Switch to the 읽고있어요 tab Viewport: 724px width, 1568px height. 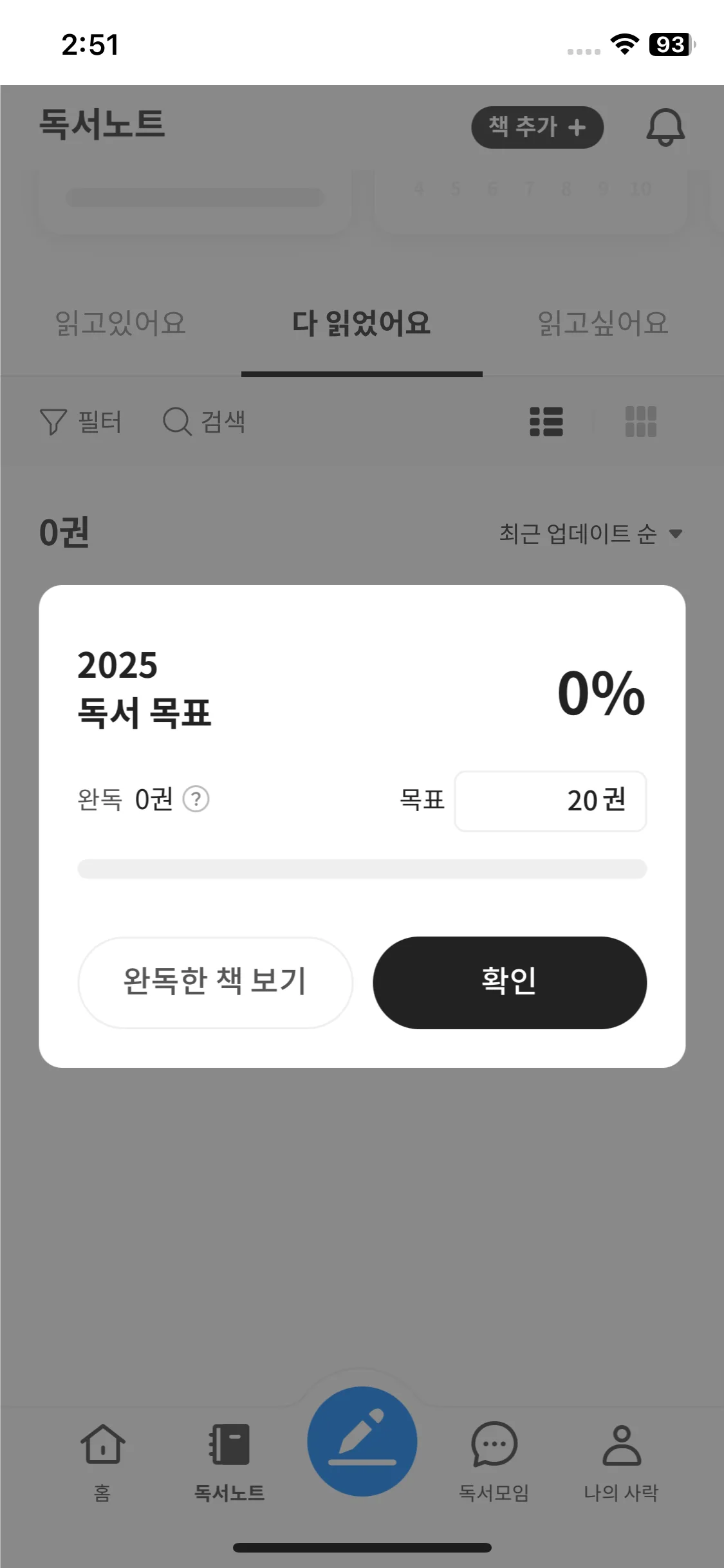pyautogui.click(x=120, y=324)
